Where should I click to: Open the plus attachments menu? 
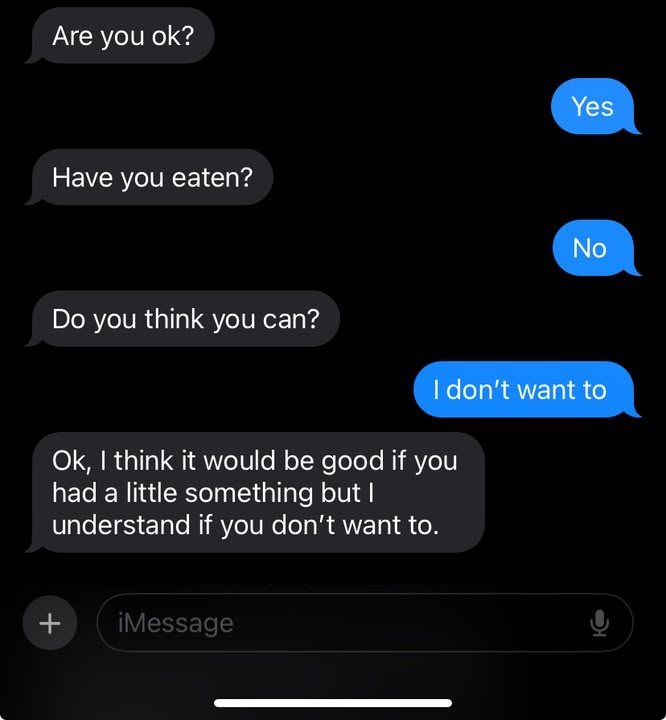(48, 623)
